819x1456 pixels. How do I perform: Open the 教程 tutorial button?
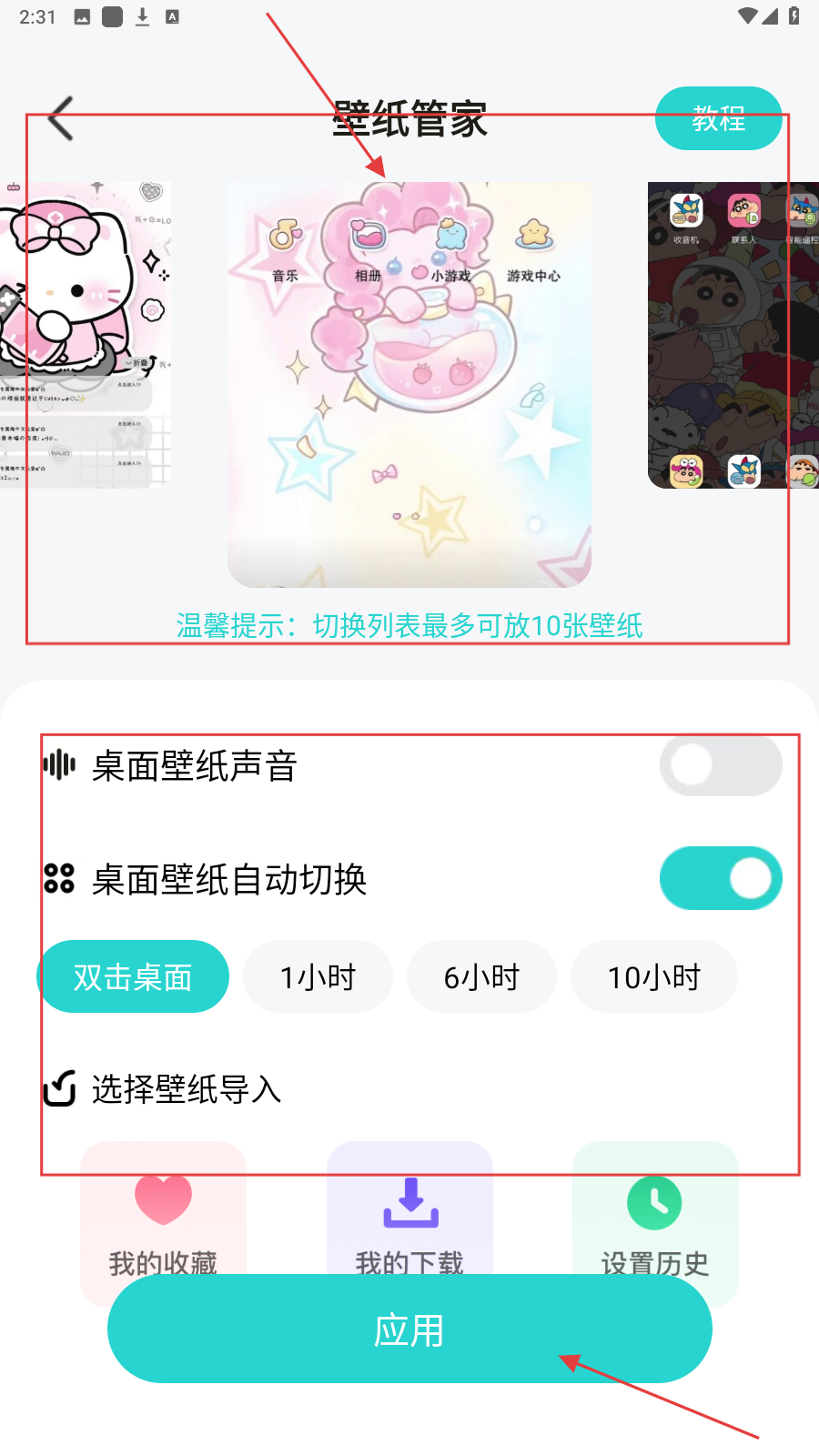[718, 118]
